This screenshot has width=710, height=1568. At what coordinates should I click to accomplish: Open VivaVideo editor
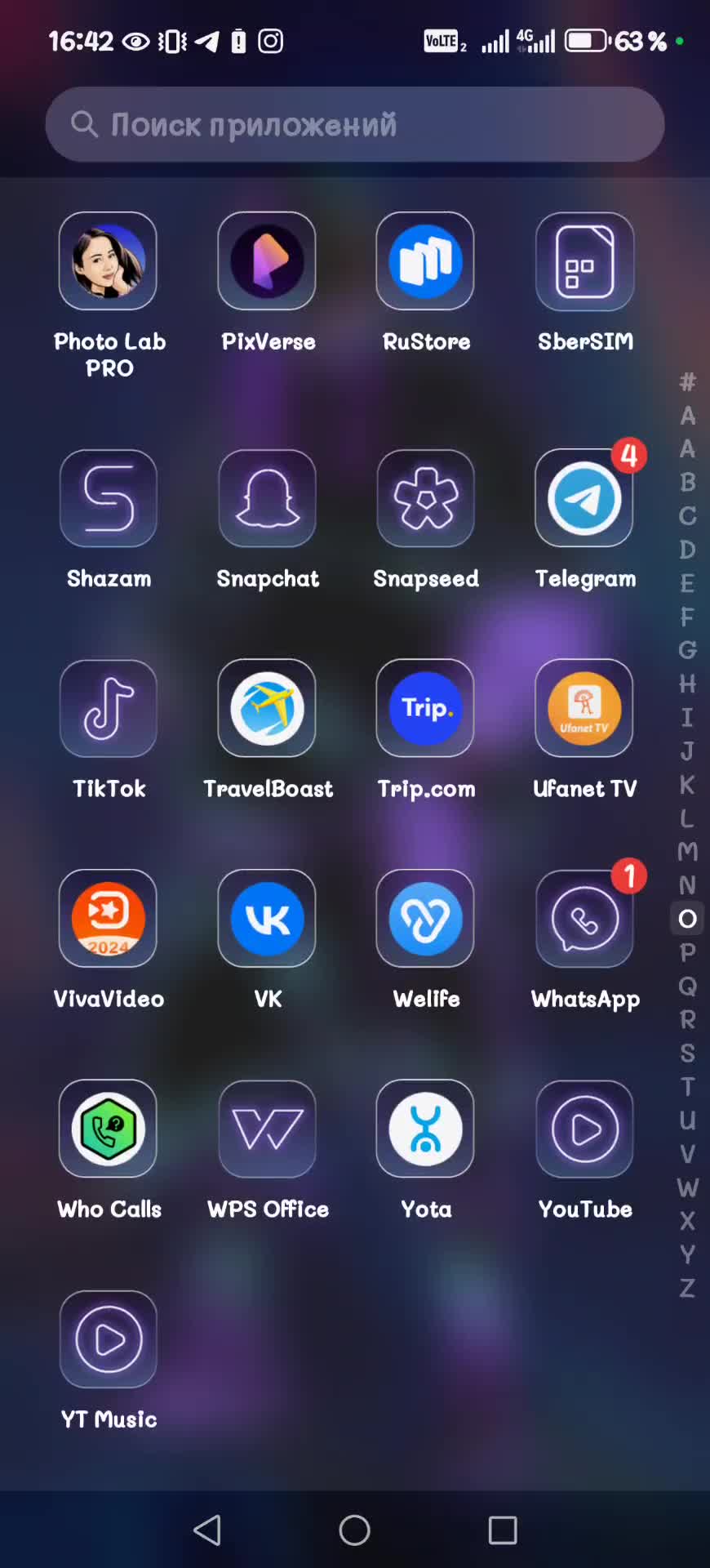pyautogui.click(x=108, y=919)
